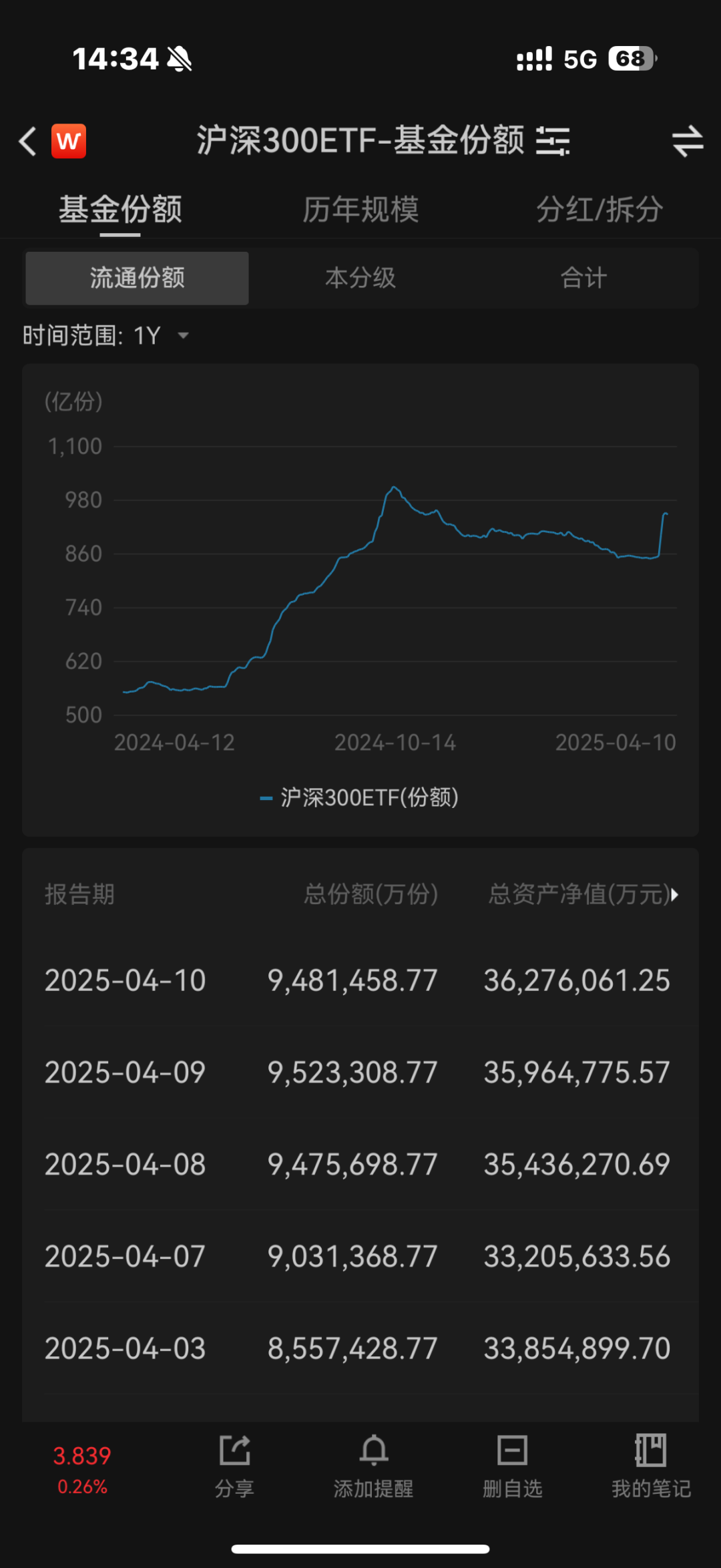Viewport: 721px width, 1568px height.
Task: Select the 合计 segment
Action: click(583, 278)
